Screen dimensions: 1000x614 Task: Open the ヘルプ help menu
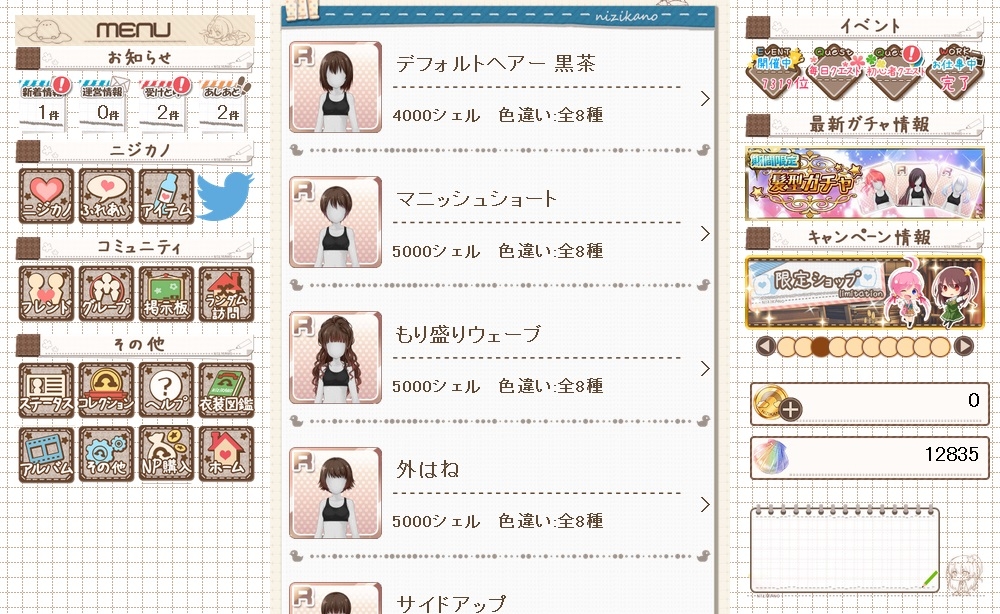[166, 390]
